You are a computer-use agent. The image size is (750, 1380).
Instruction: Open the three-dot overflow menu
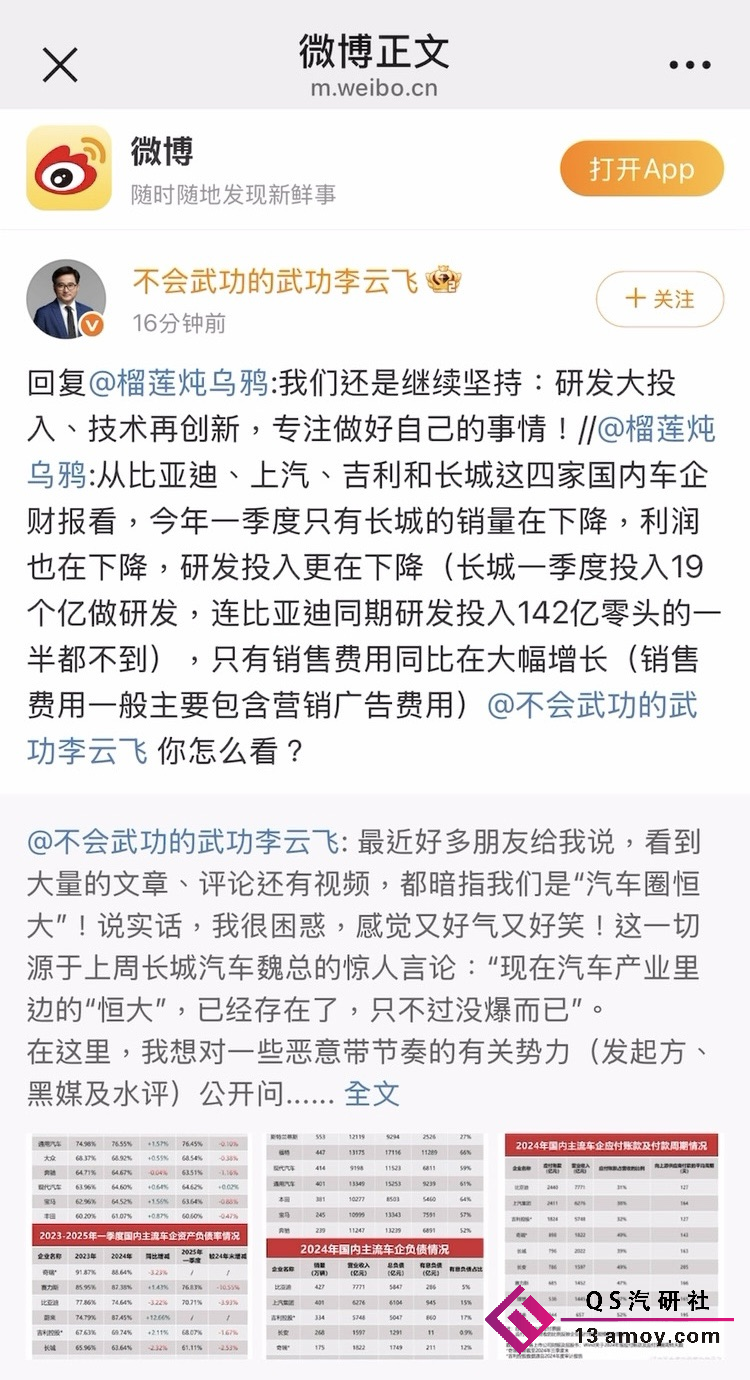tap(690, 66)
